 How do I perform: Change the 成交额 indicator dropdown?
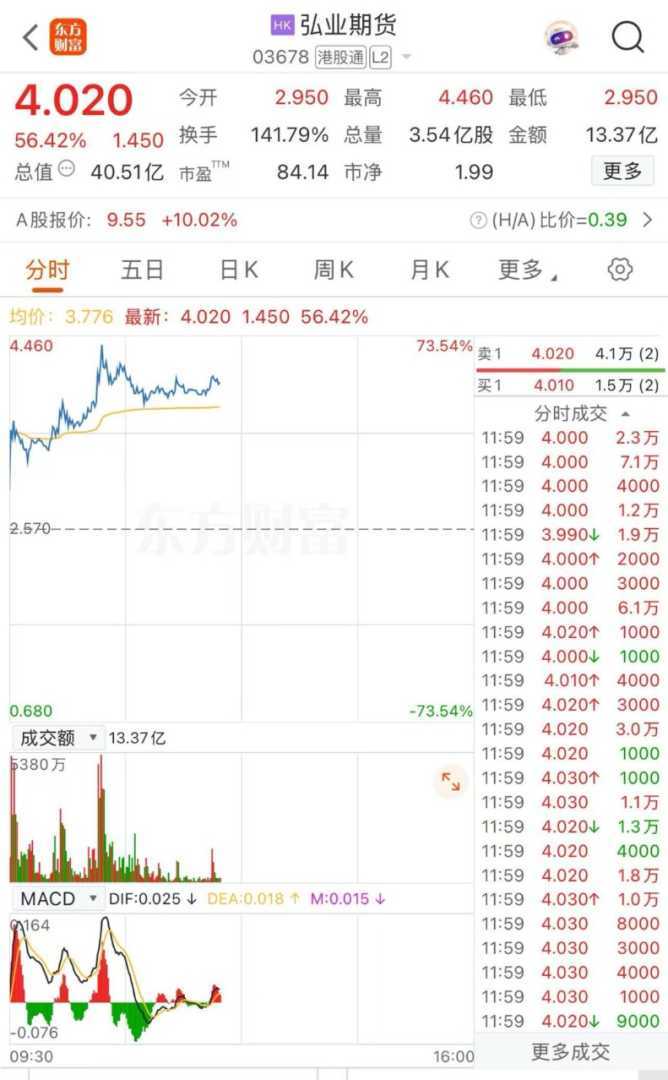click(x=58, y=738)
